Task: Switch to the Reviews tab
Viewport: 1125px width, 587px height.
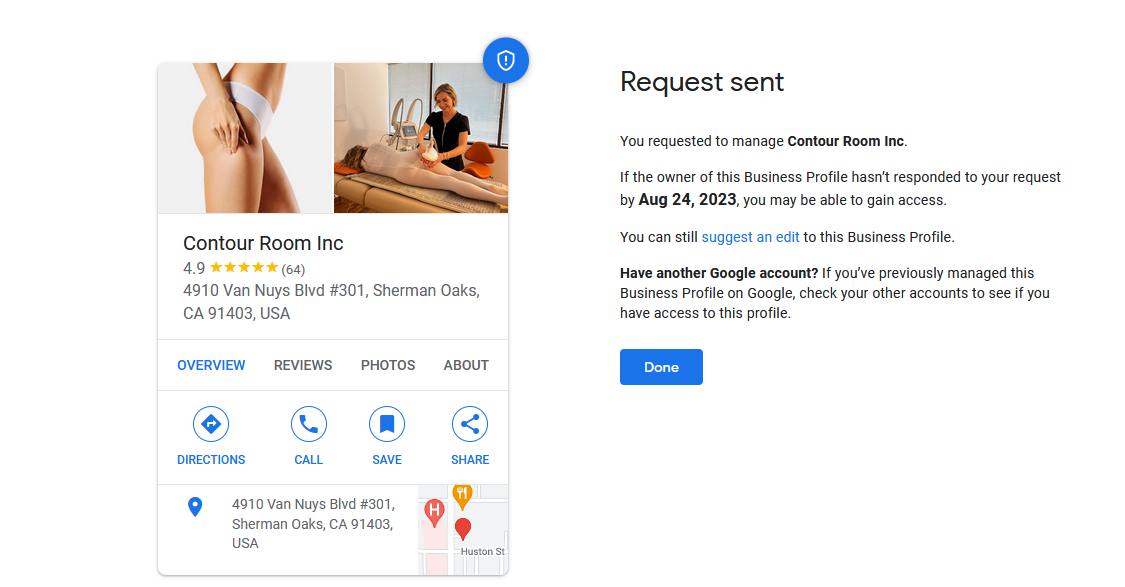Action: 303,365
